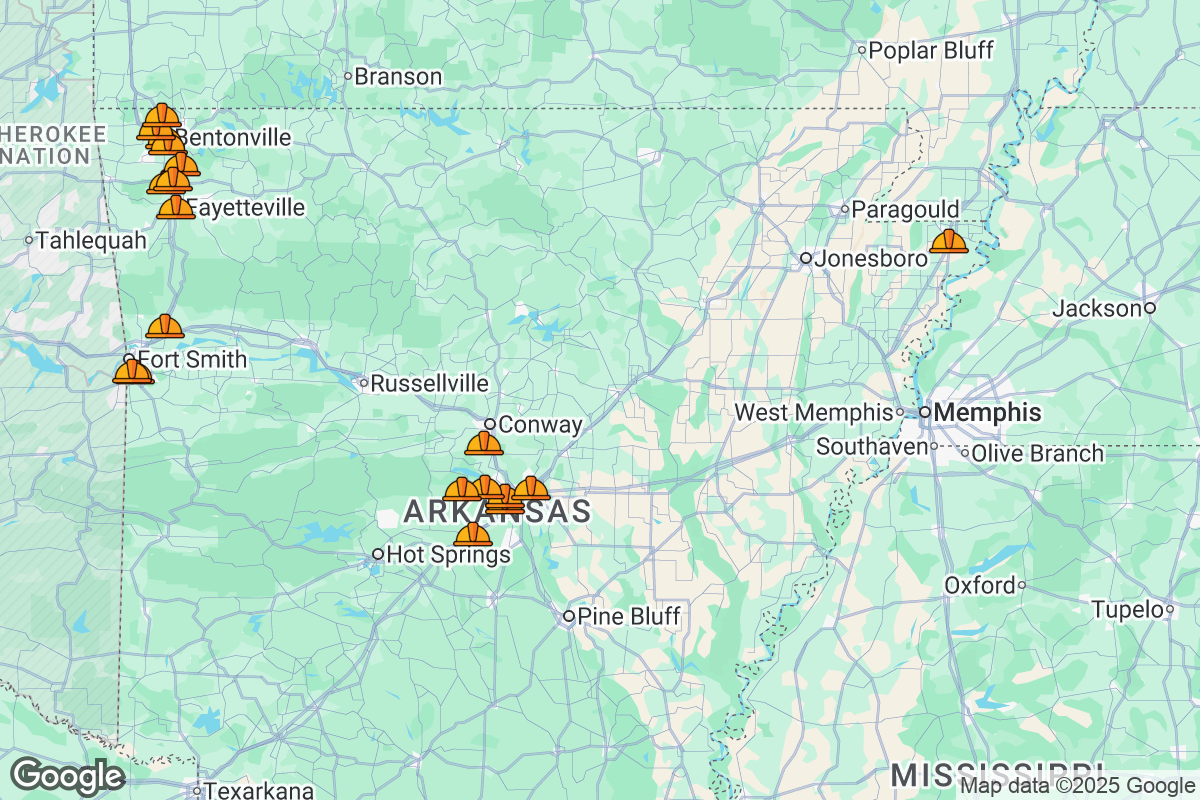
Task: Select the construction marker beside the Fayetteville label
Action: [x=176, y=207]
